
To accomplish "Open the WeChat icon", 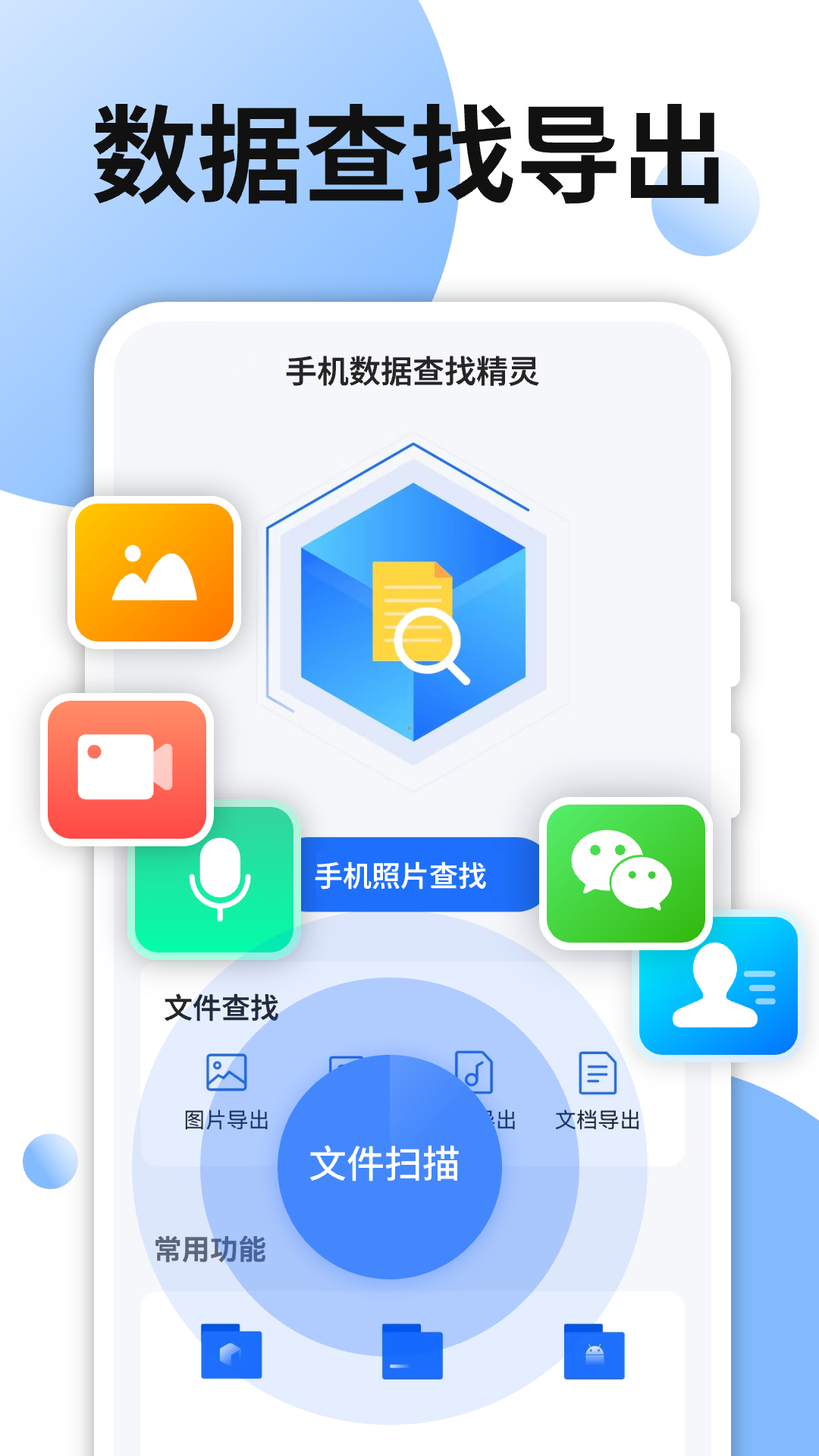I will coord(626,872).
